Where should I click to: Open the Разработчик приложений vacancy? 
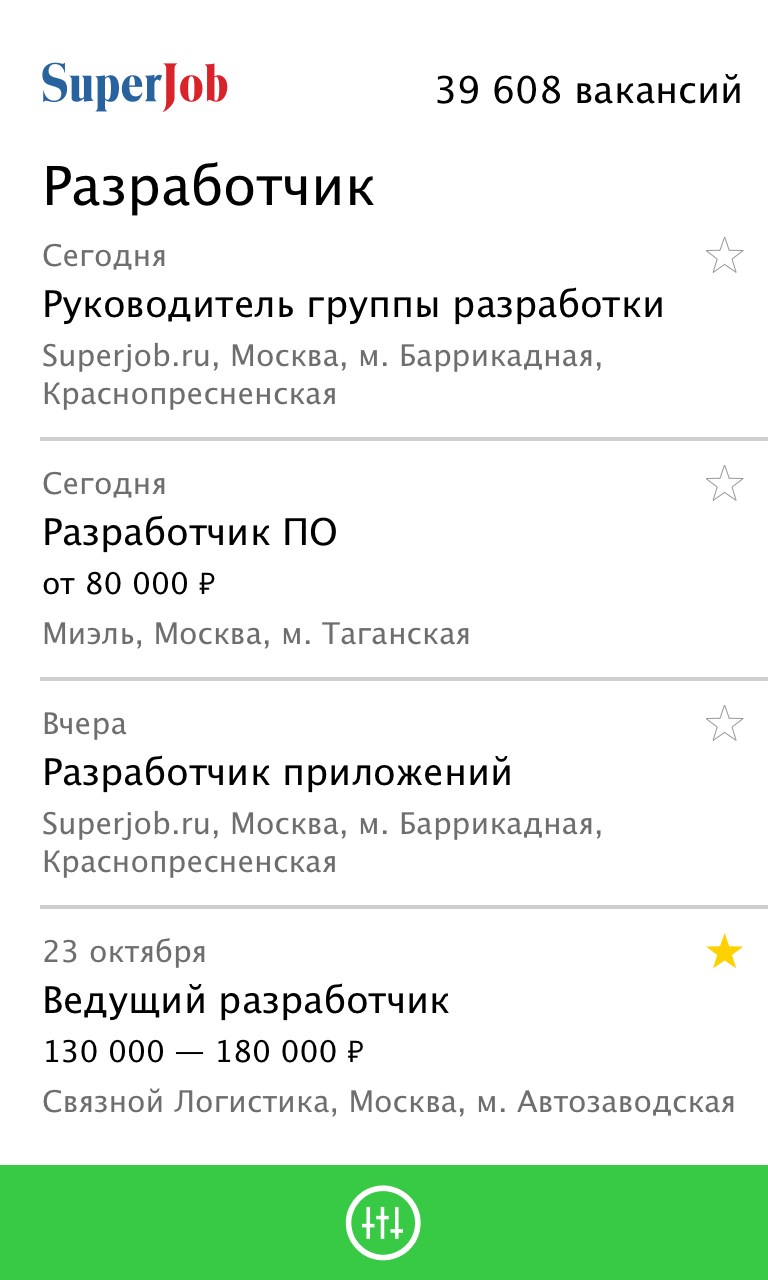pyautogui.click(x=277, y=773)
